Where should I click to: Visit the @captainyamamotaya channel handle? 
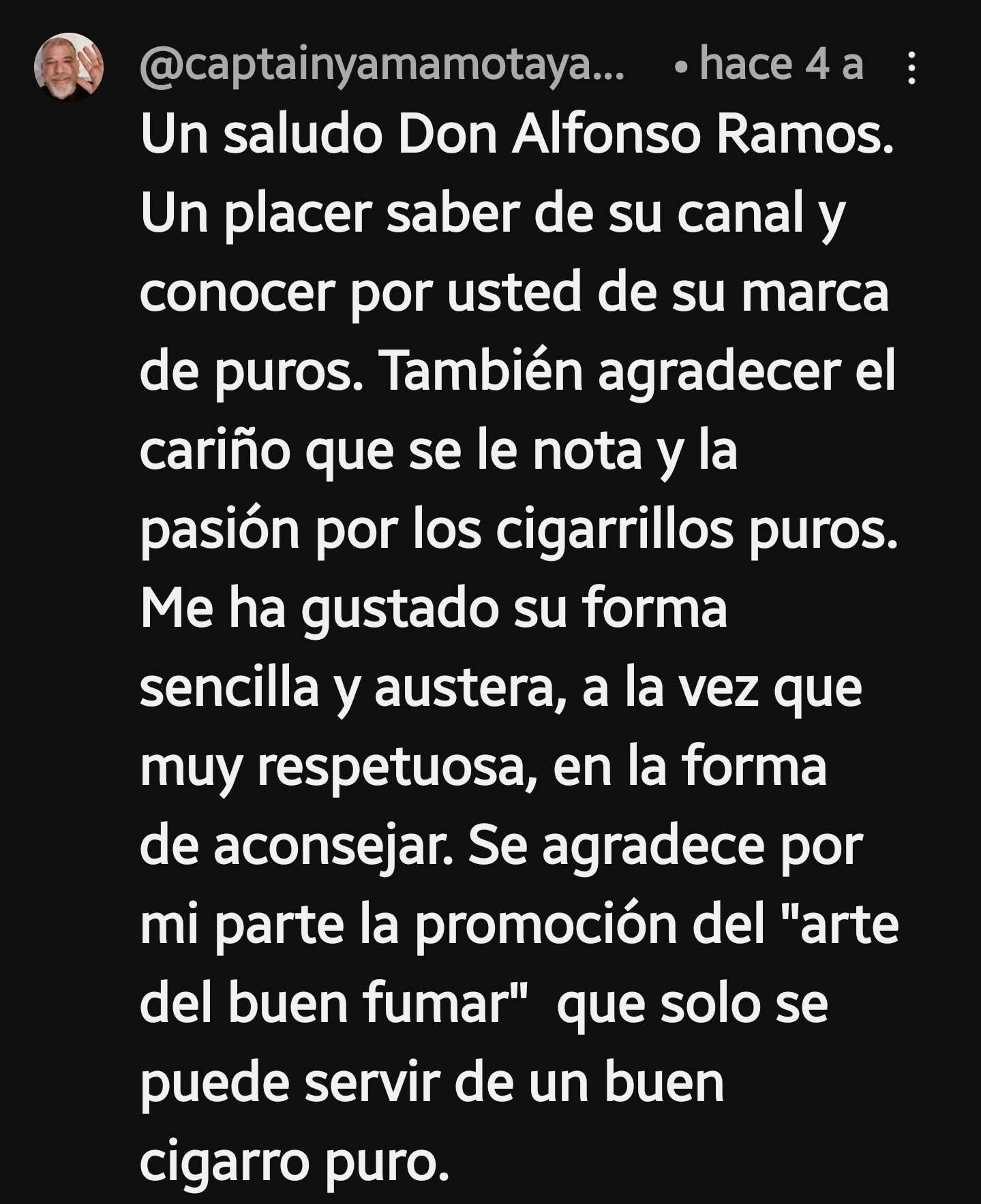pos(382,66)
